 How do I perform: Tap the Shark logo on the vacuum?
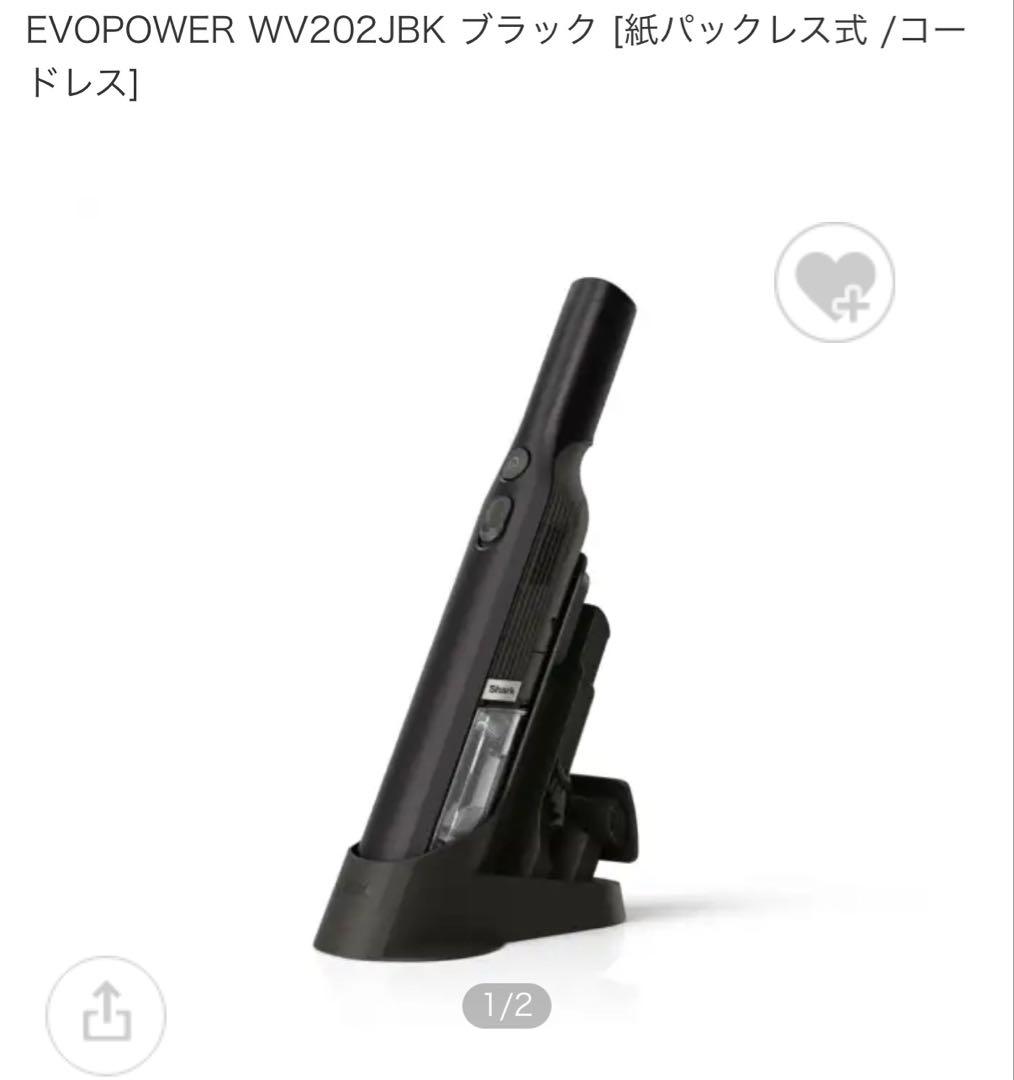(x=503, y=688)
